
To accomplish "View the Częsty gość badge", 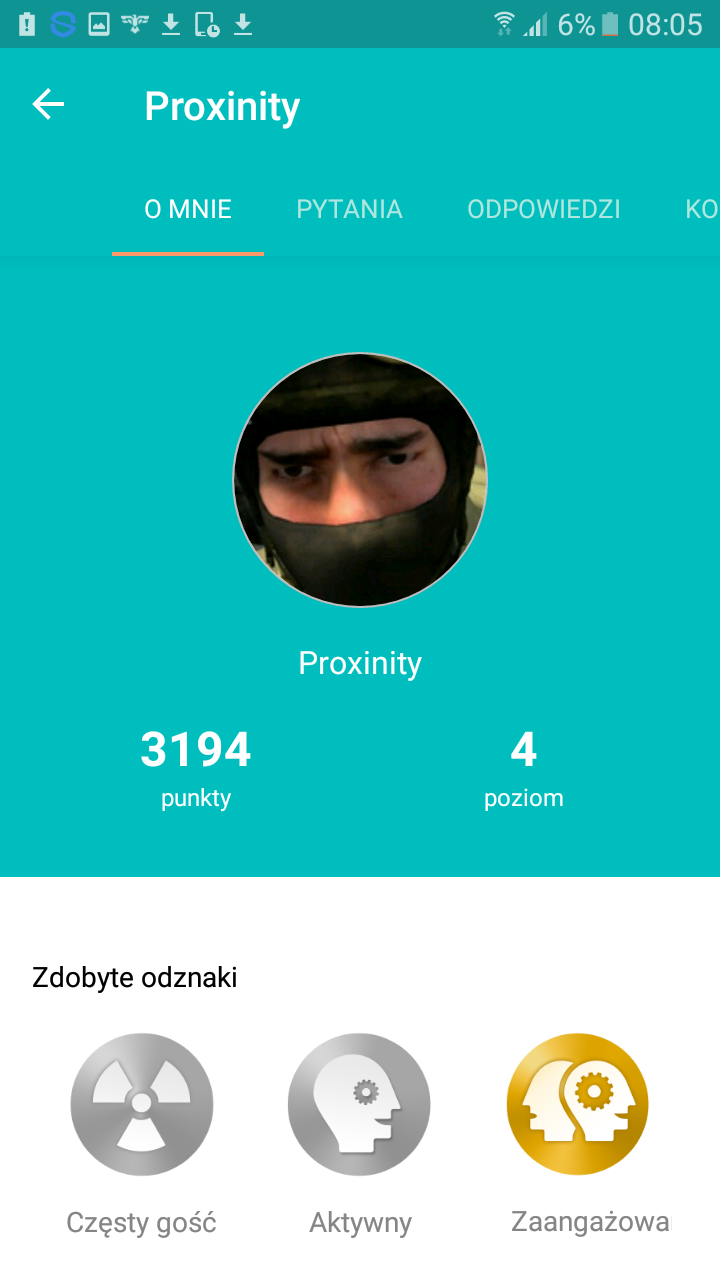I will tap(142, 1104).
